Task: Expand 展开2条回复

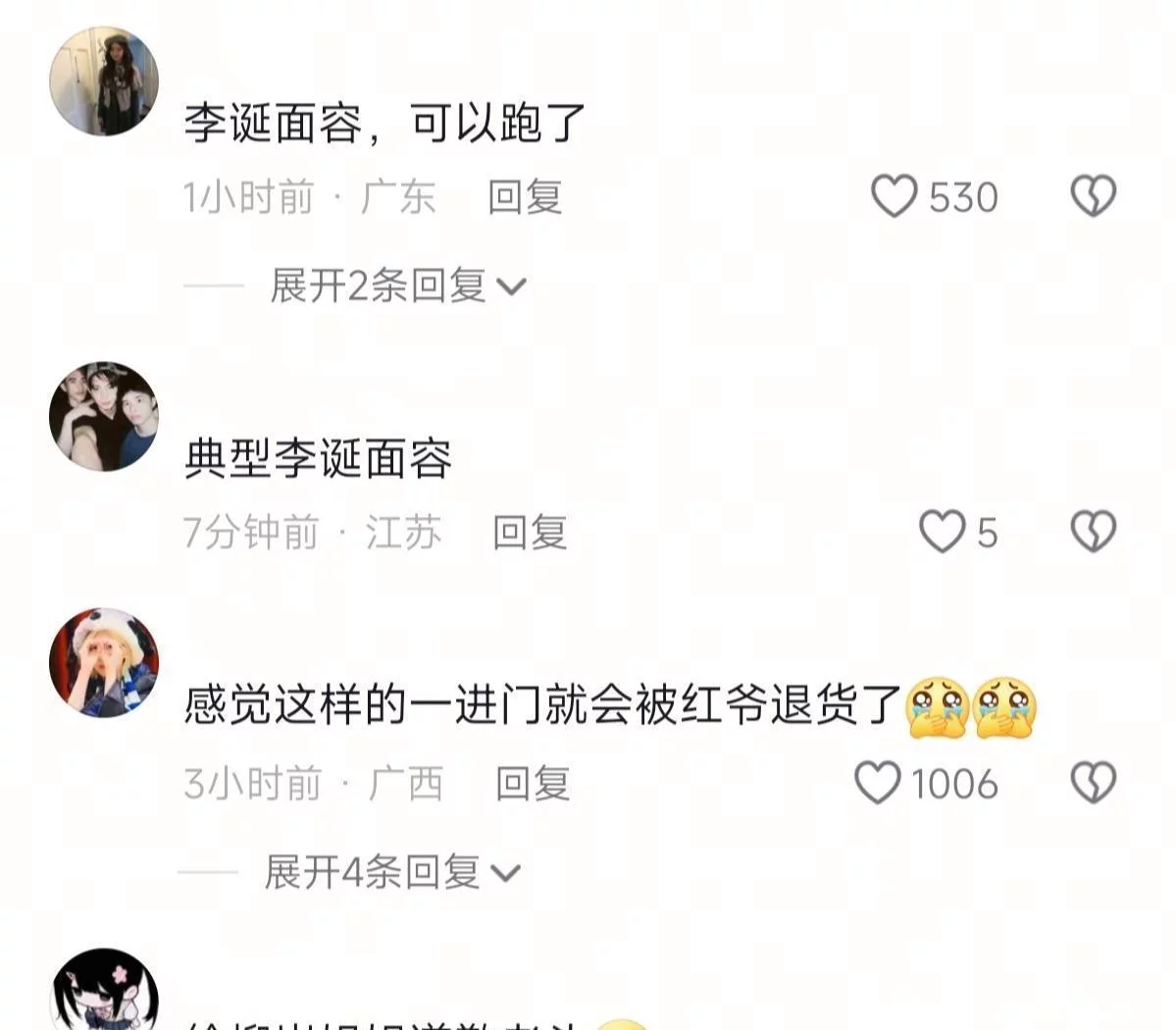Action: [398, 286]
